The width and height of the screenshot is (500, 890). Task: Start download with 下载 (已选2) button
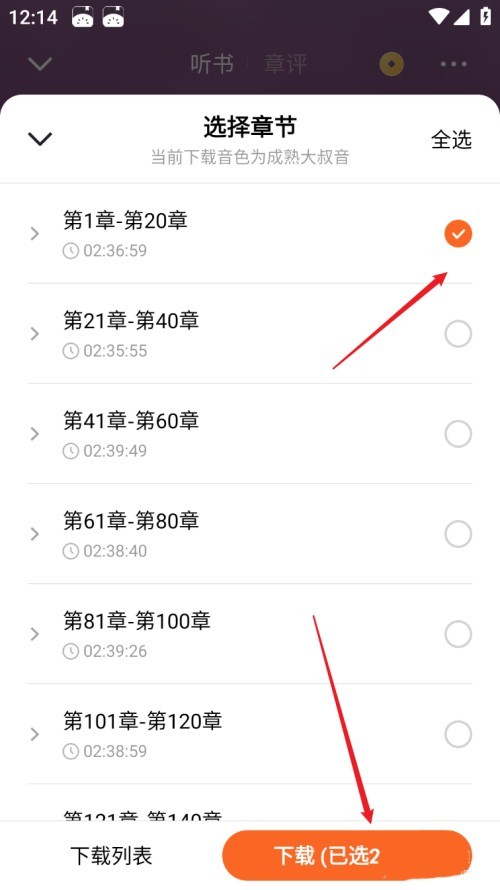(x=347, y=855)
